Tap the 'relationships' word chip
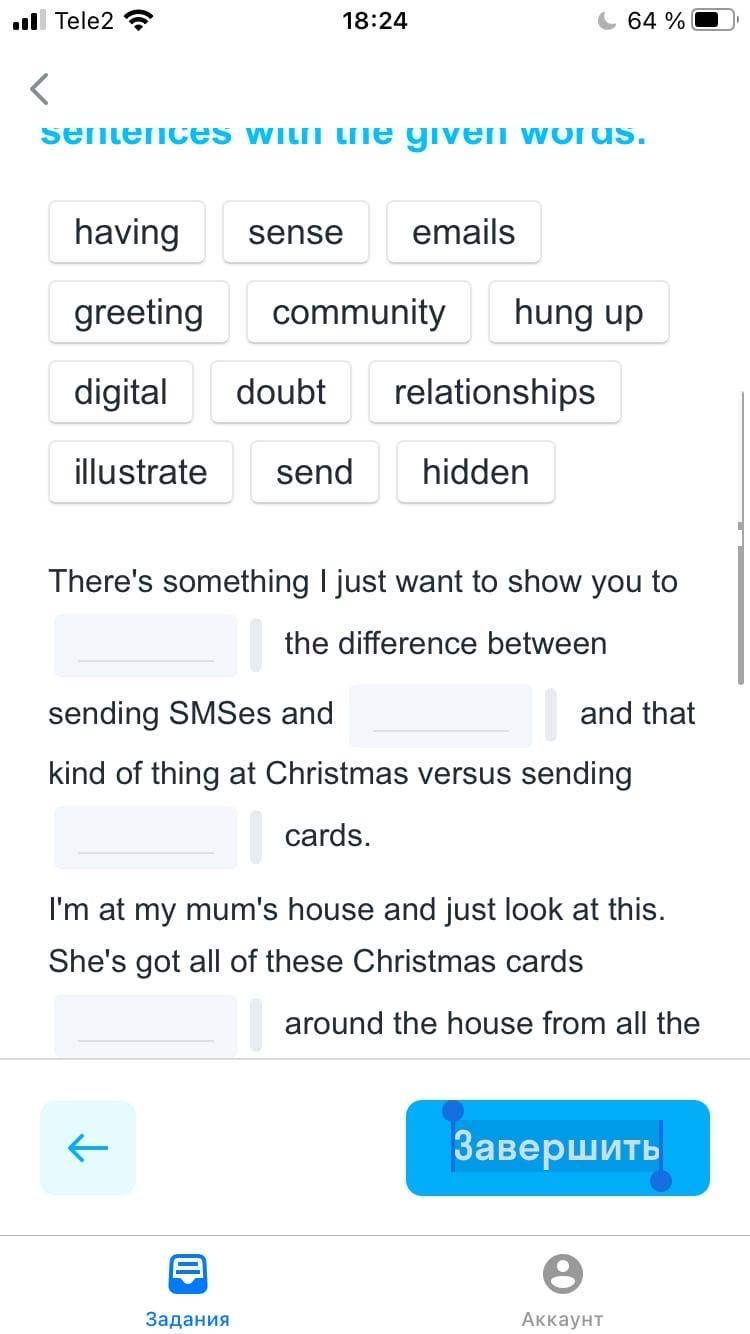The width and height of the screenshot is (750, 1334). coord(495,392)
